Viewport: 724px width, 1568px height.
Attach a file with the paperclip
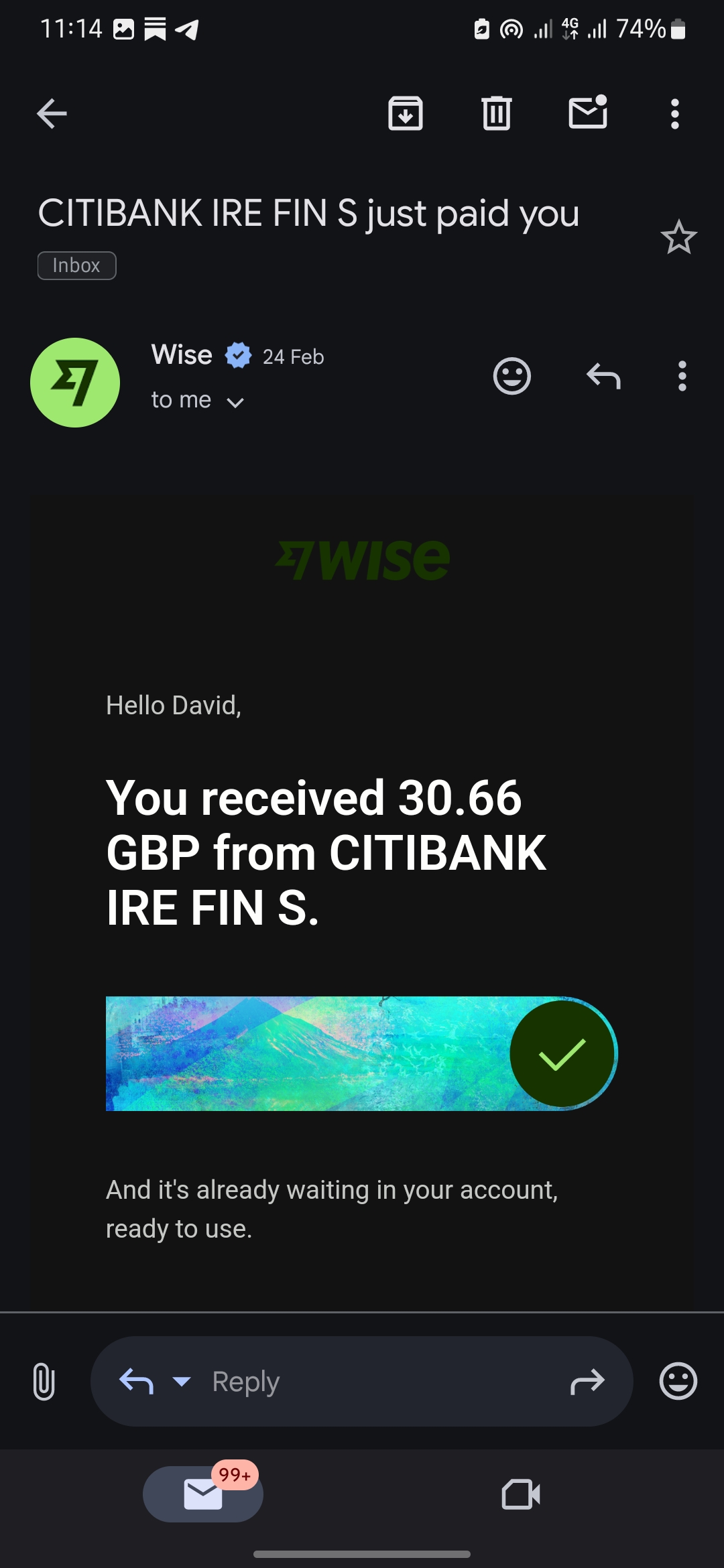click(x=44, y=1382)
